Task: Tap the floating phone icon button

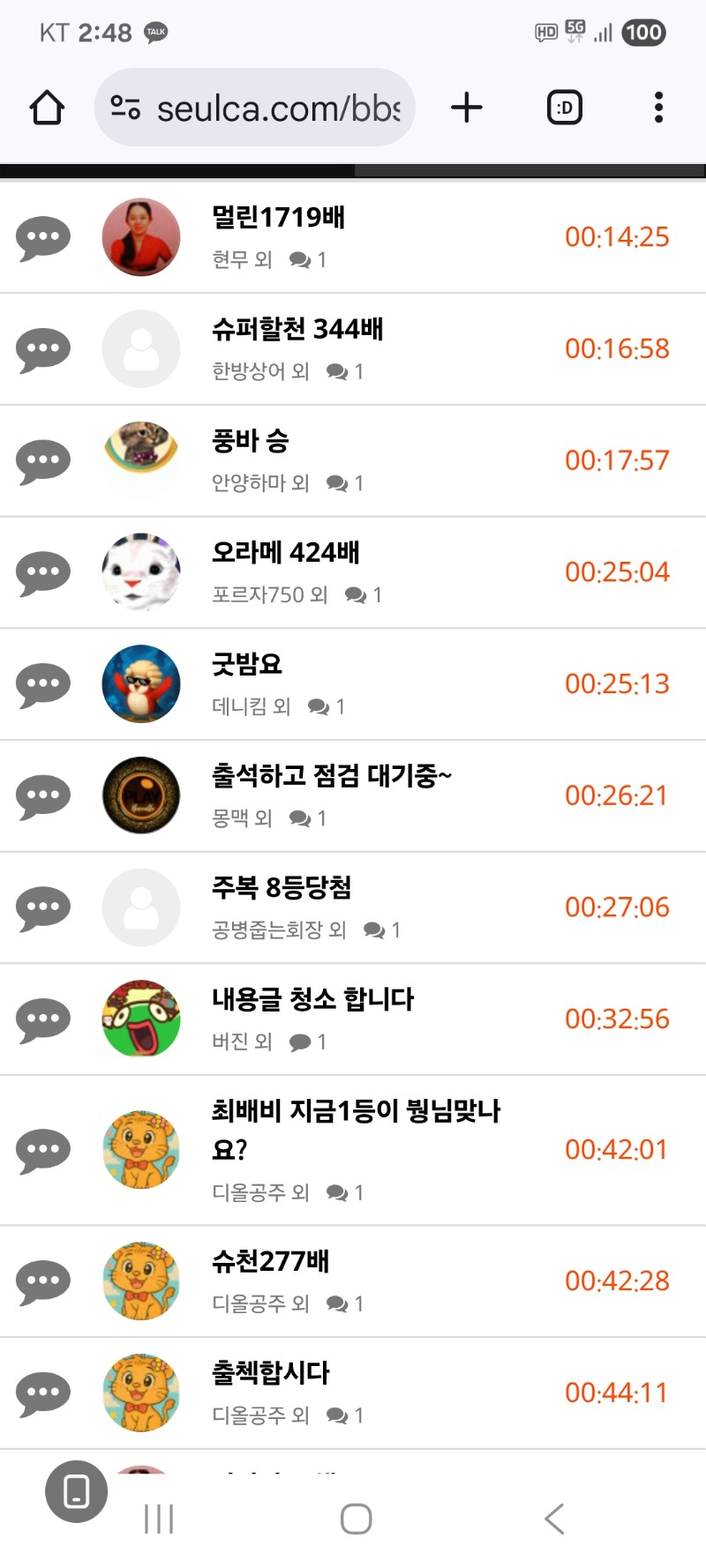Action: click(77, 1491)
